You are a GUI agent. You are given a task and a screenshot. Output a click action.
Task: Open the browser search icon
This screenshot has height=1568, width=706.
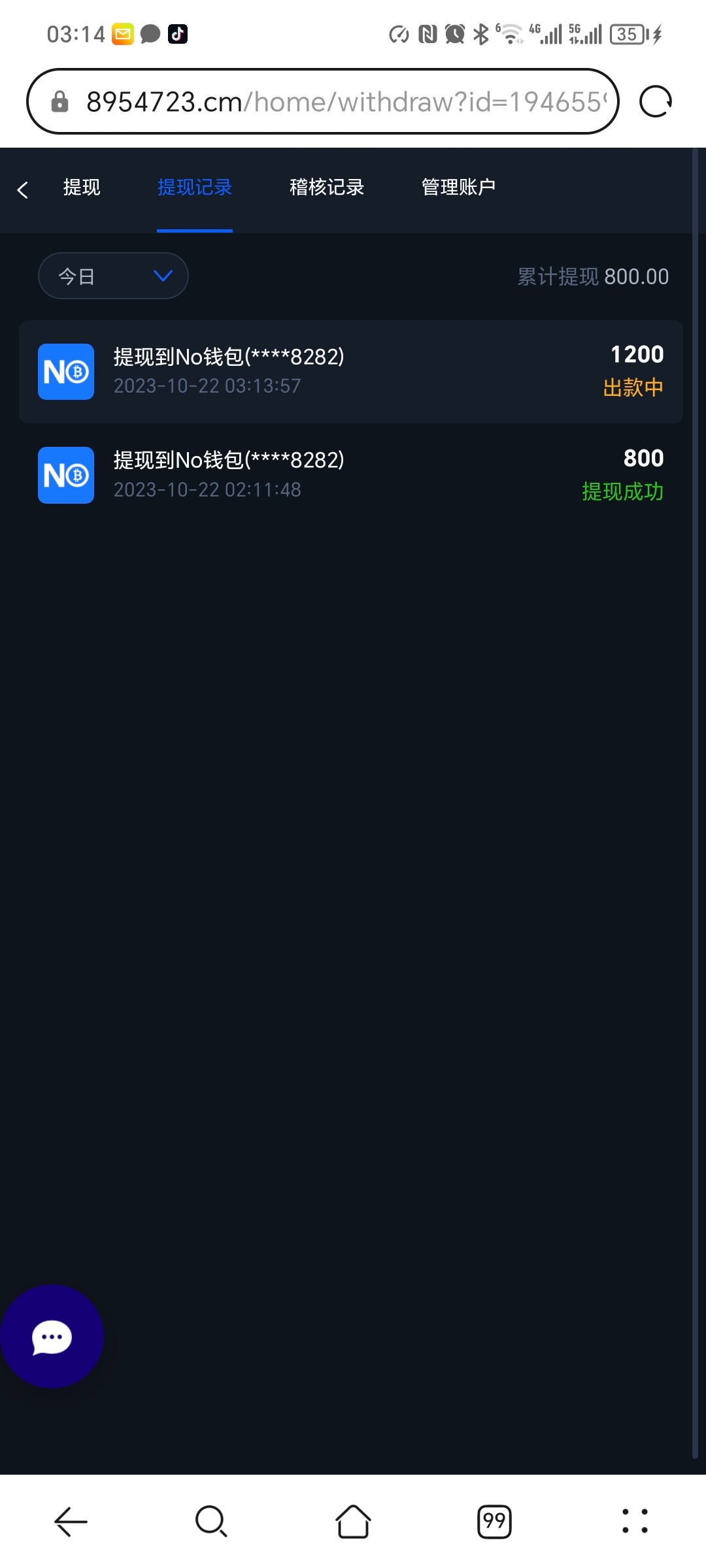211,1521
